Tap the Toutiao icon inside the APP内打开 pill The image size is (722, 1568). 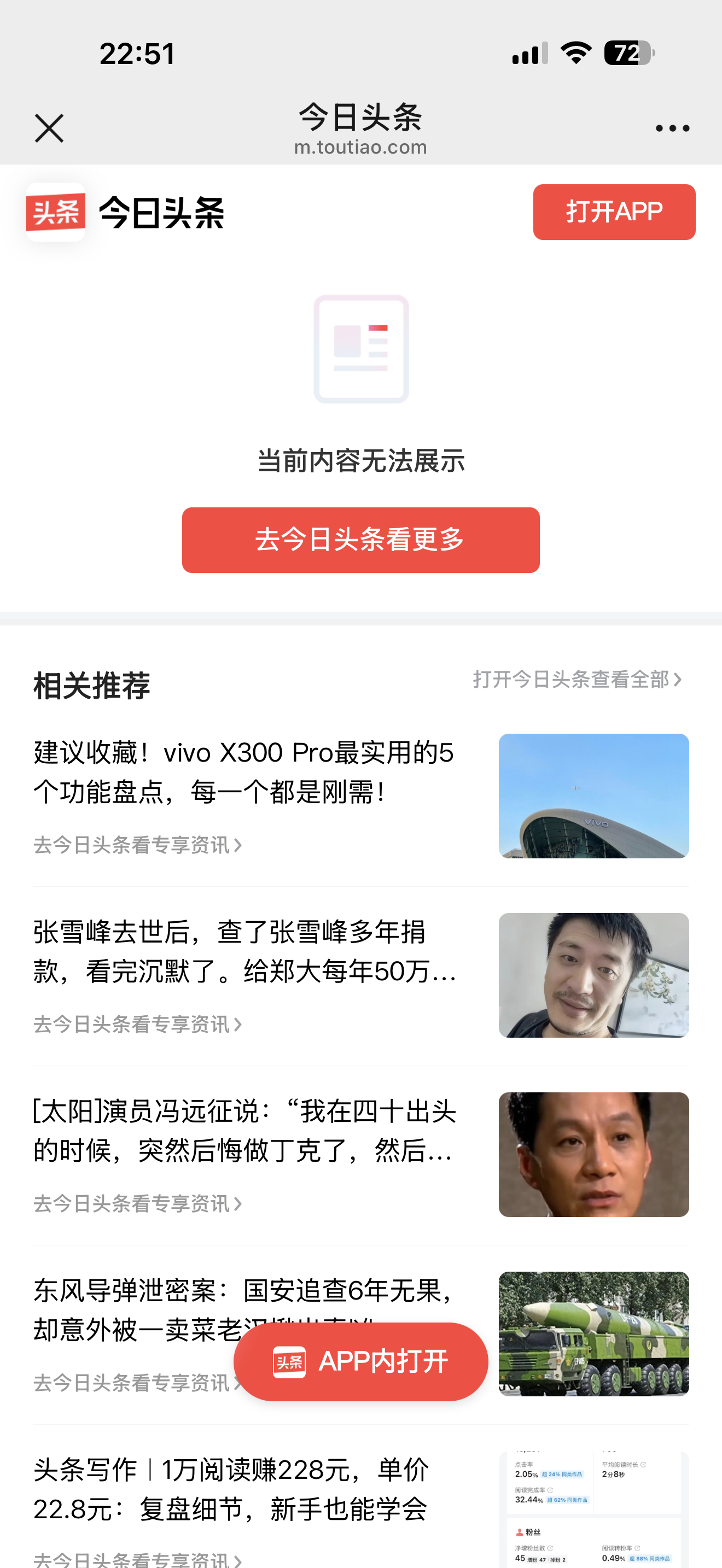pos(291,1362)
